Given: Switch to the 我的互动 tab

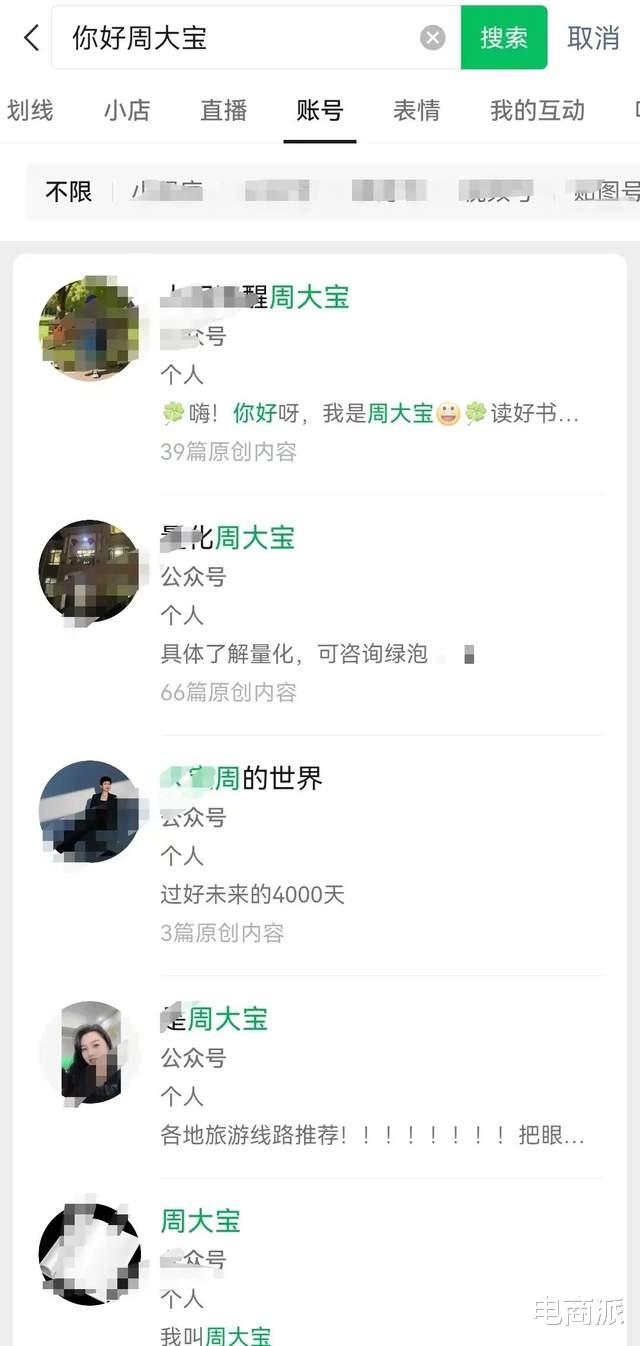Looking at the screenshot, I should point(537,110).
